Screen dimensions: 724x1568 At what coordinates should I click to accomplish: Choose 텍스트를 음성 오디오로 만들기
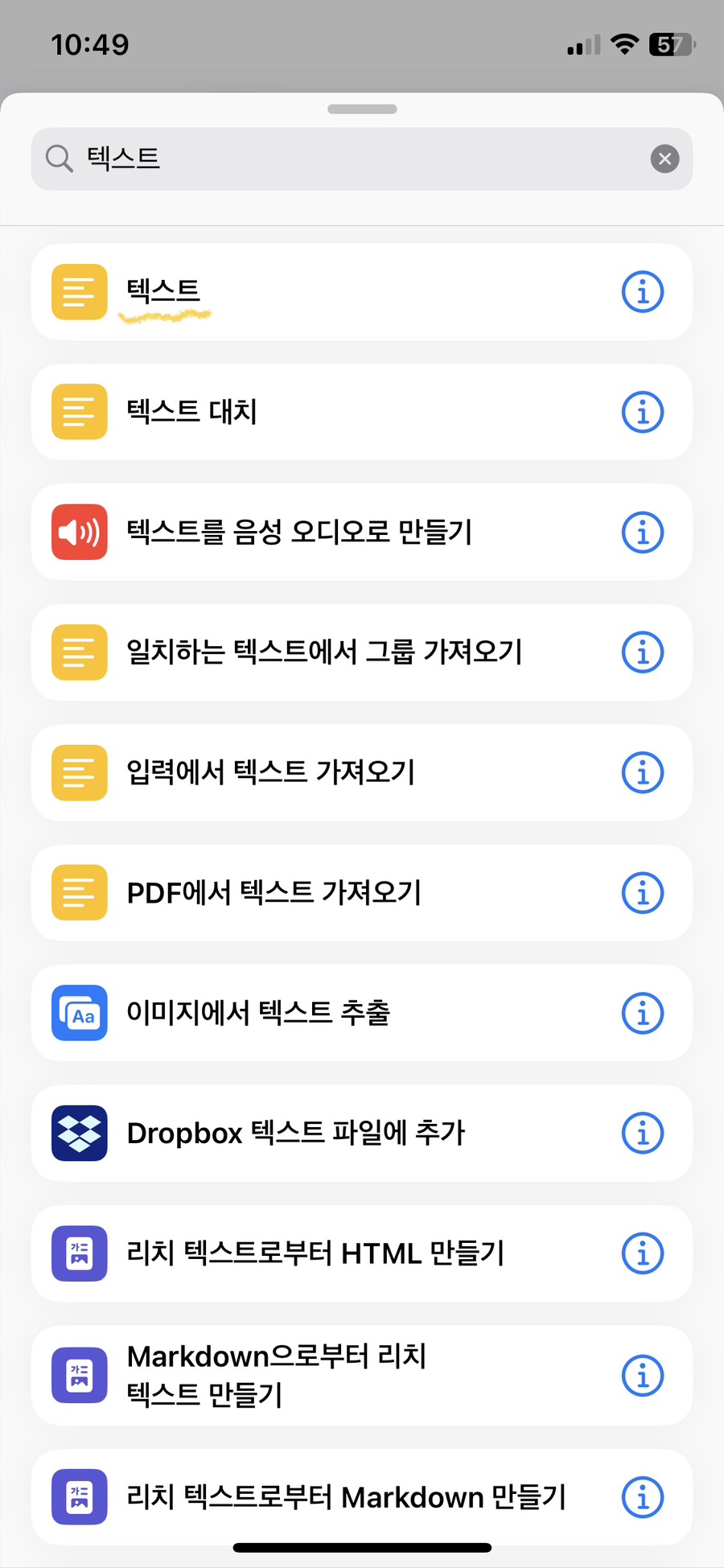click(x=322, y=532)
